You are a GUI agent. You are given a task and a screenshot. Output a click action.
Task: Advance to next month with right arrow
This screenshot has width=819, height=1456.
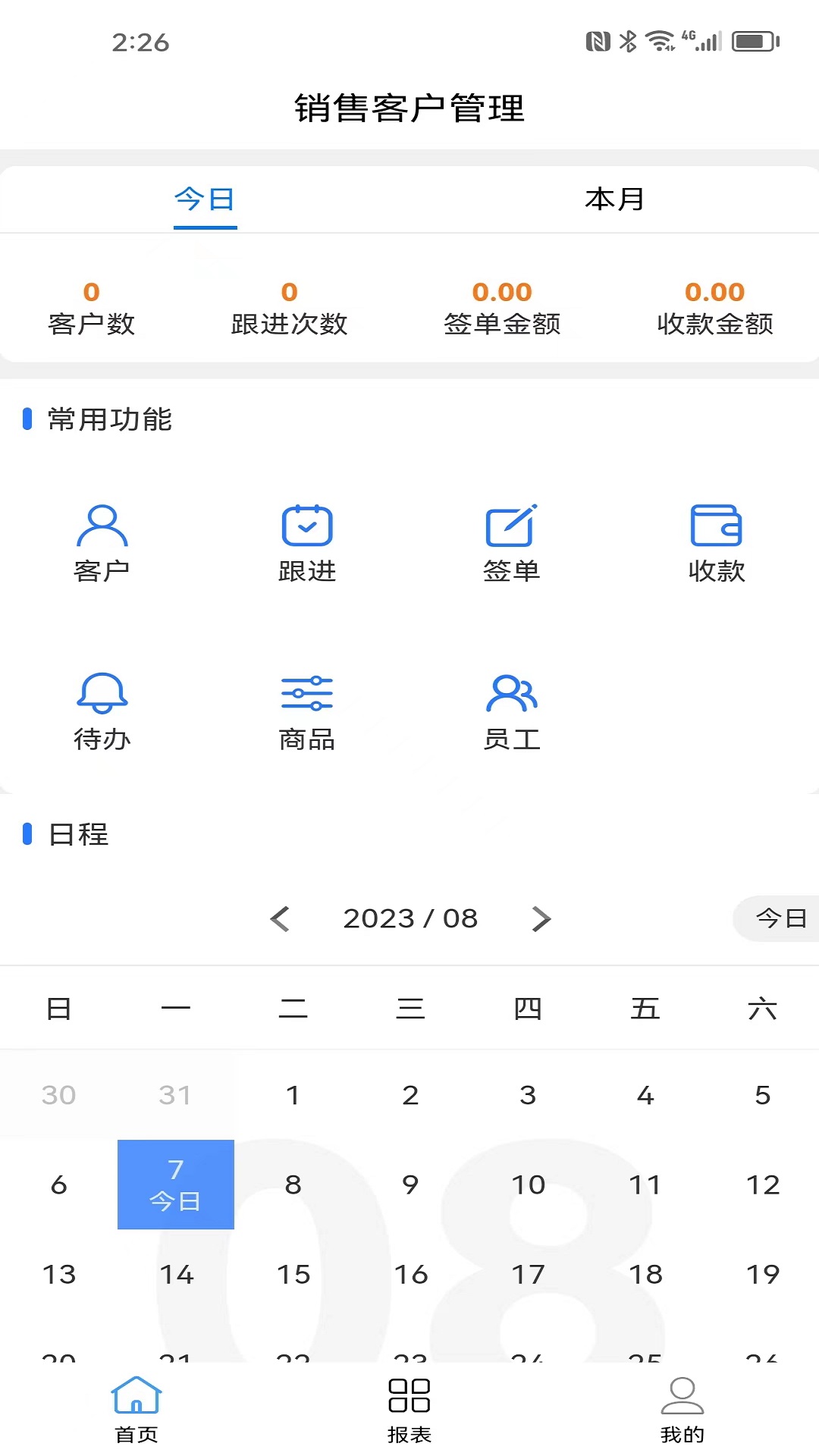(541, 918)
